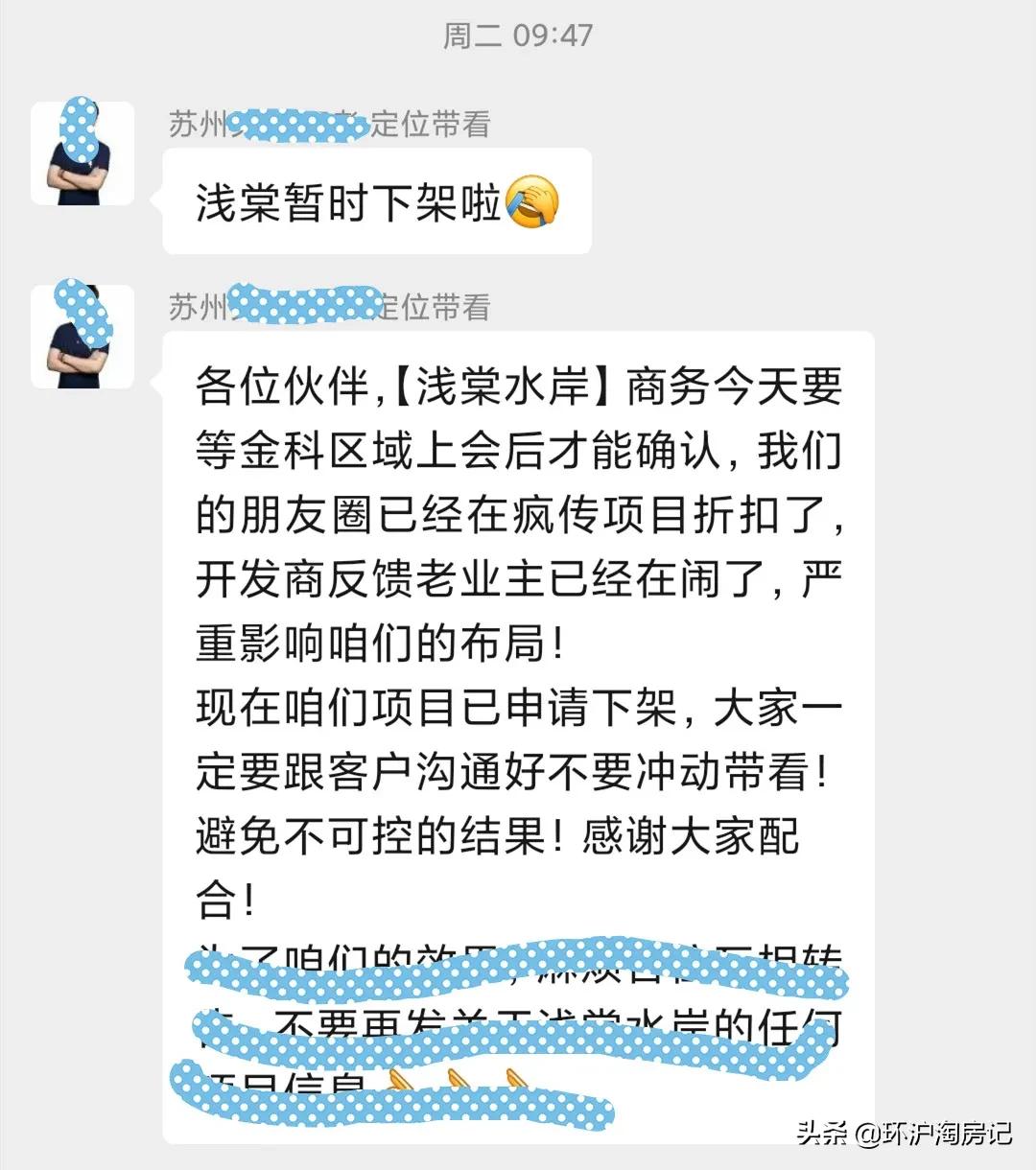The image size is (1036, 1170).
Task: Tap the 定位带看 text in the second header
Action: coord(439,309)
